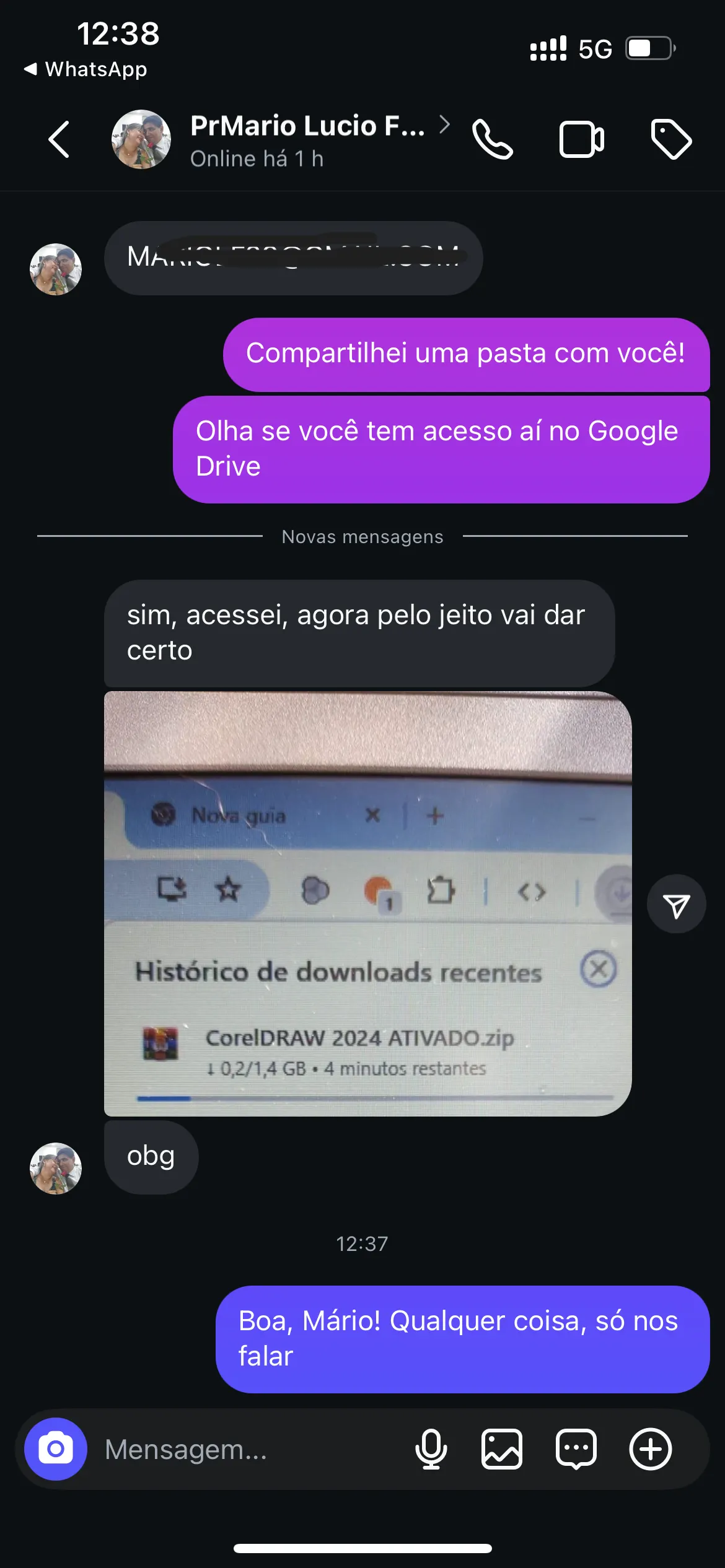Open PrMario Lucio's profile photo

pyautogui.click(x=141, y=140)
